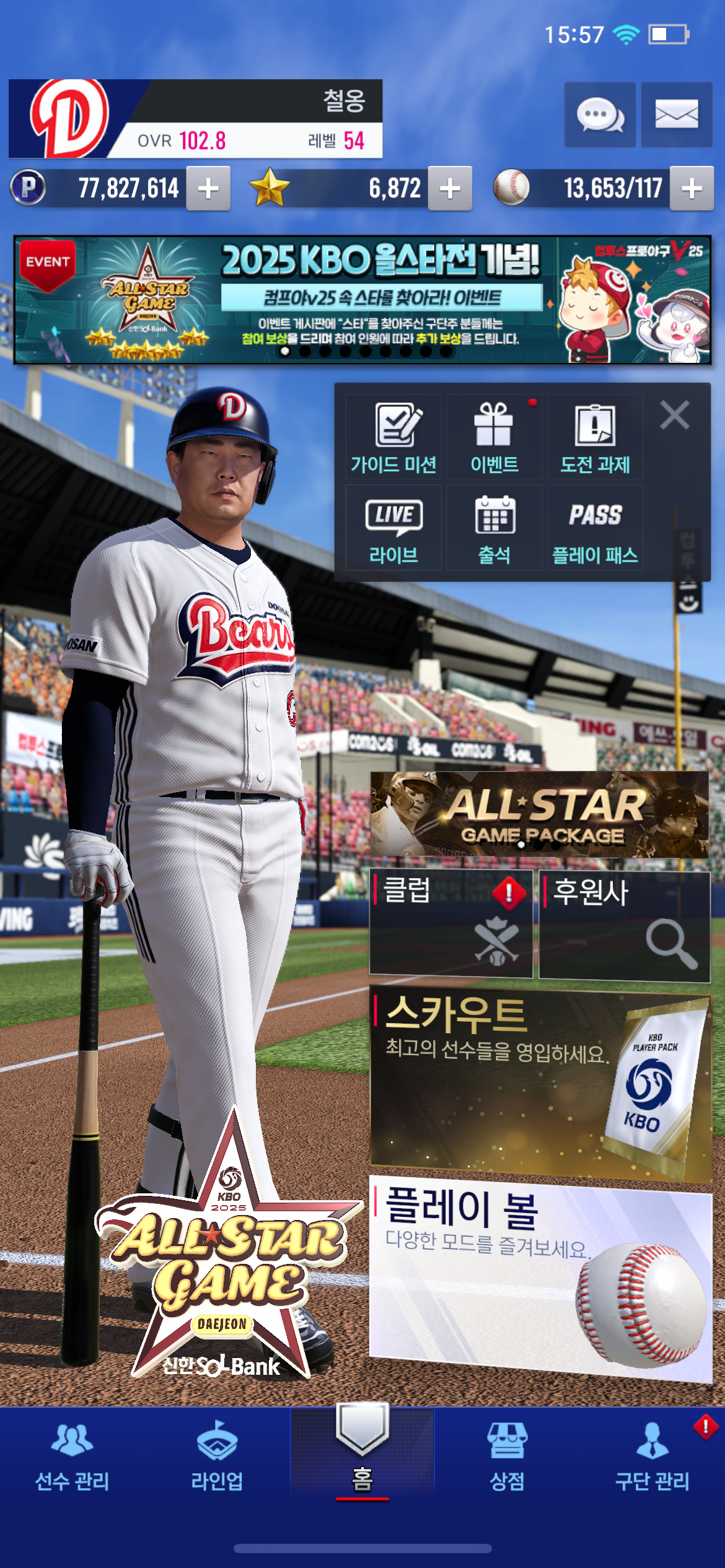725x1568 pixels.
Task: Open the 라이브 LIVE menu
Action: [x=393, y=528]
